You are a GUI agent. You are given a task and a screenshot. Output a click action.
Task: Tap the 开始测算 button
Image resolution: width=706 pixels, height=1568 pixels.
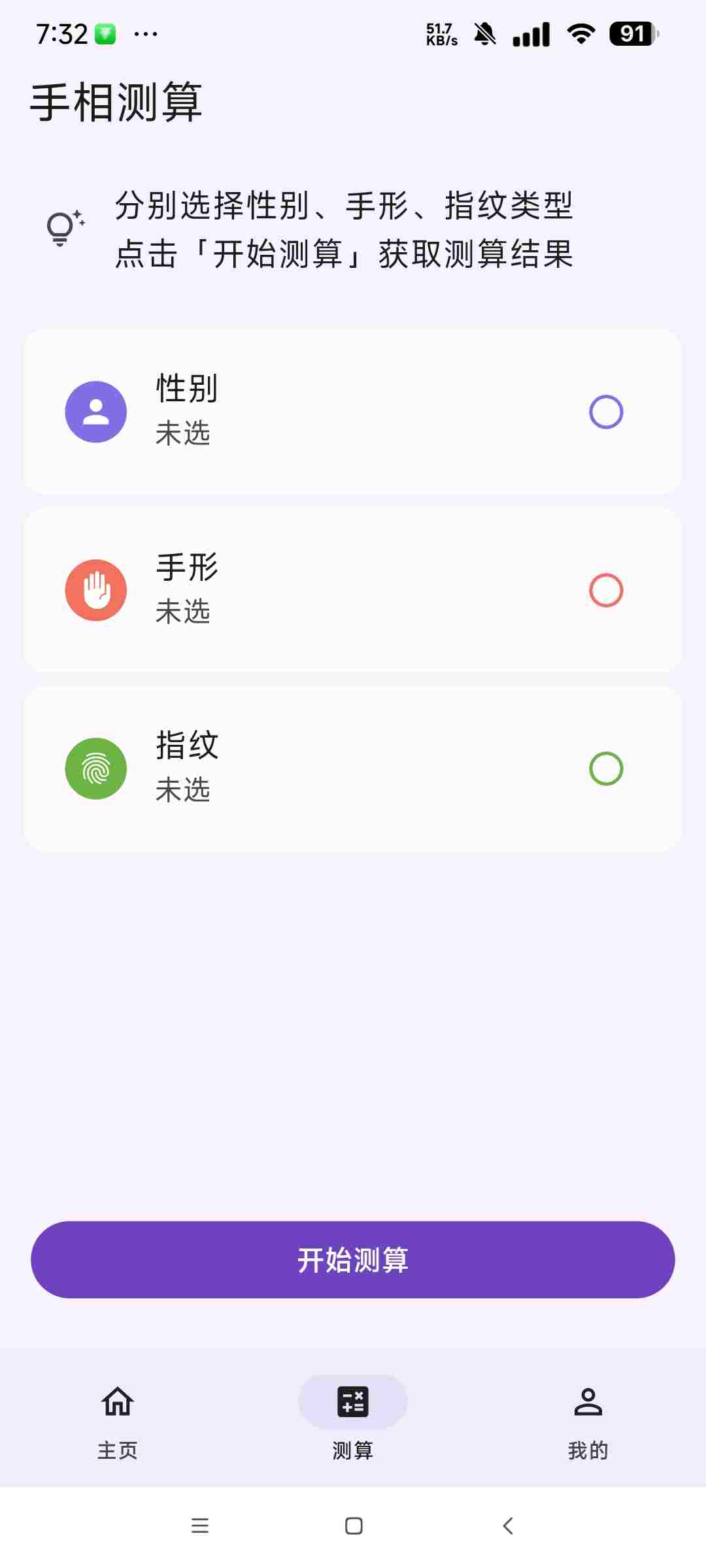[x=353, y=1260]
